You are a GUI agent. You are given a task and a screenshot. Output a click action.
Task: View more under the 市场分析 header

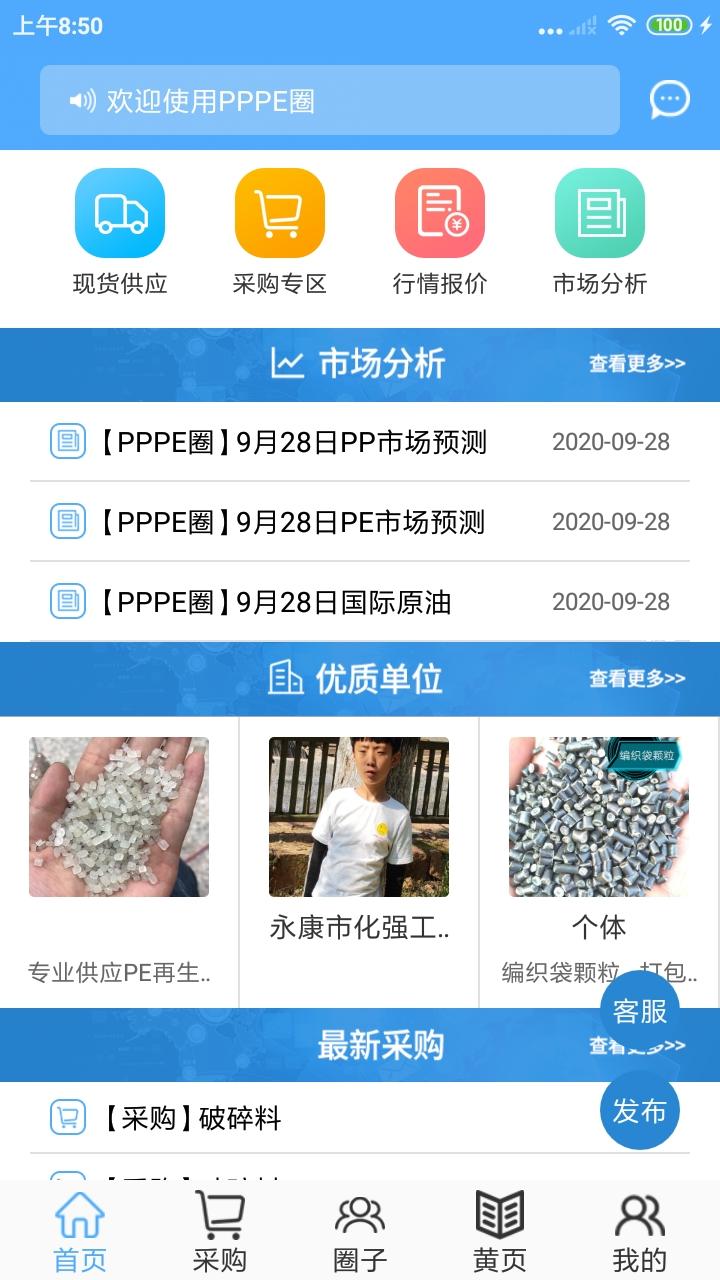637,364
